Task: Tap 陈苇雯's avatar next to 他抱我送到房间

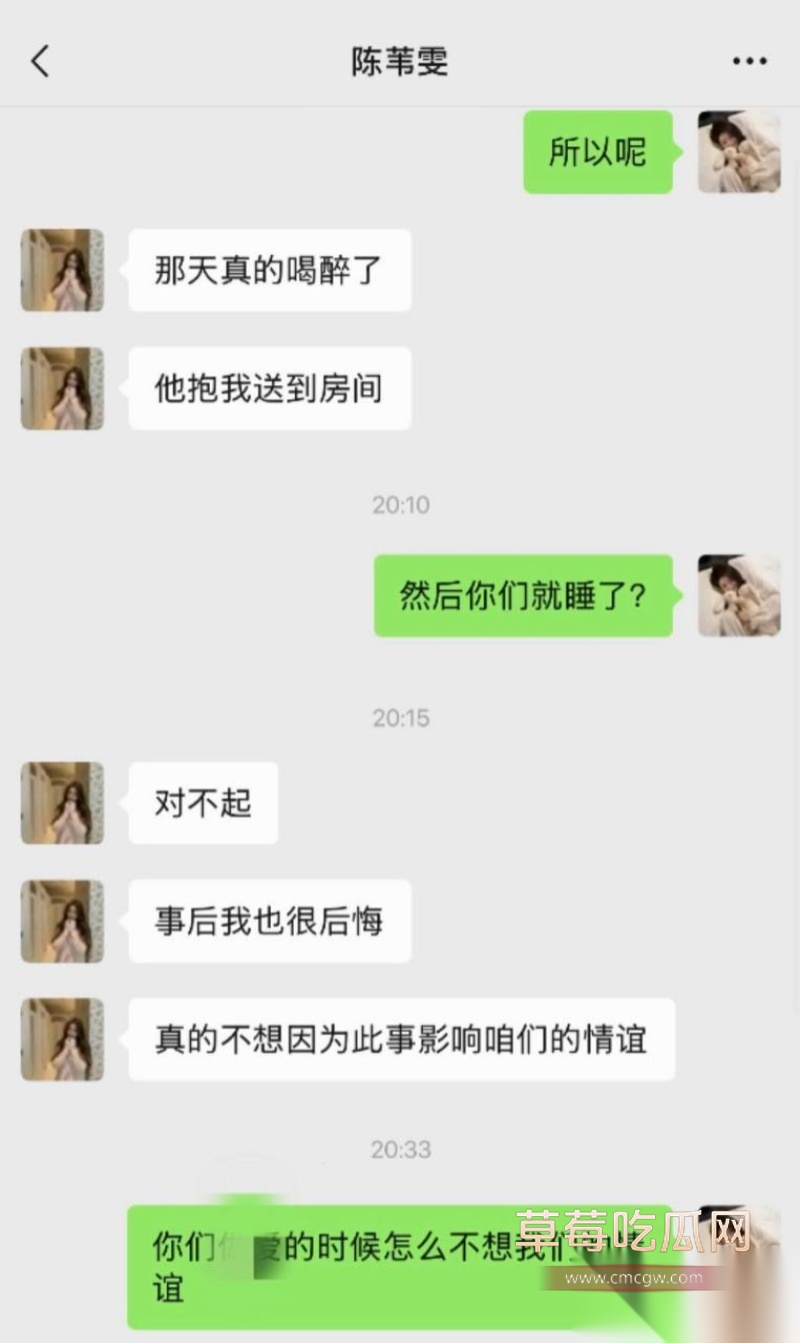Action: 62,389
